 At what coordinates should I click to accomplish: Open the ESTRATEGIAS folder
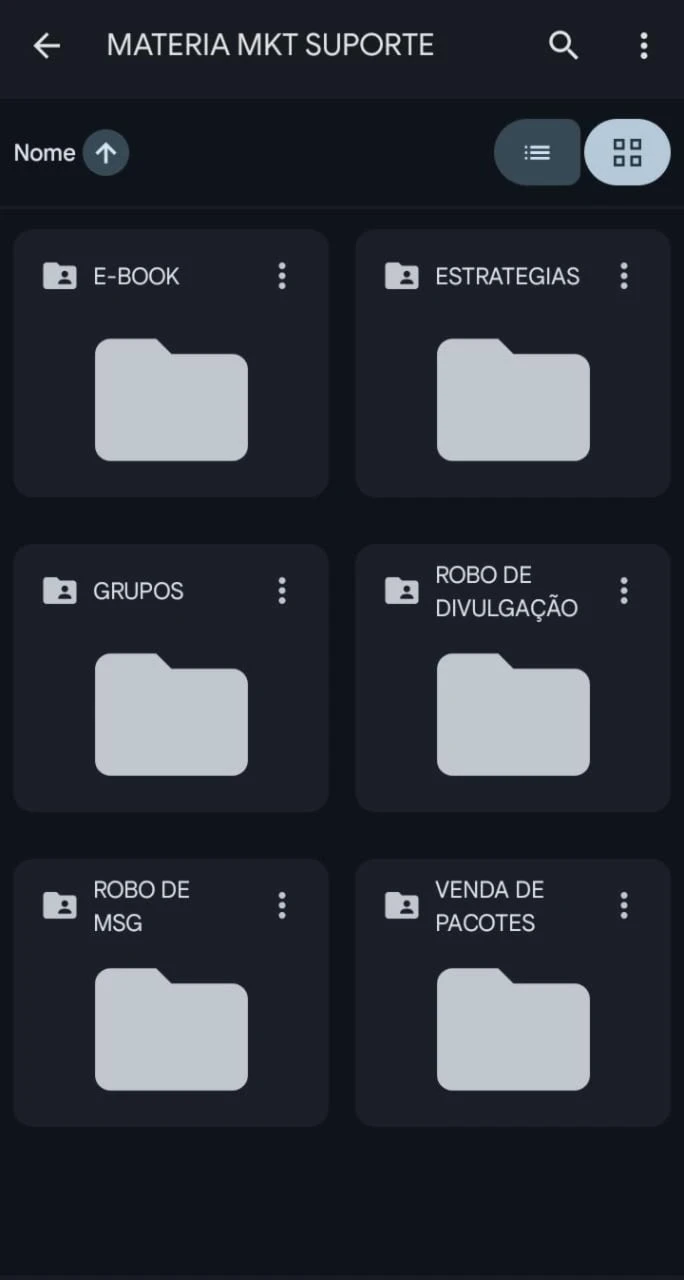[513, 399]
